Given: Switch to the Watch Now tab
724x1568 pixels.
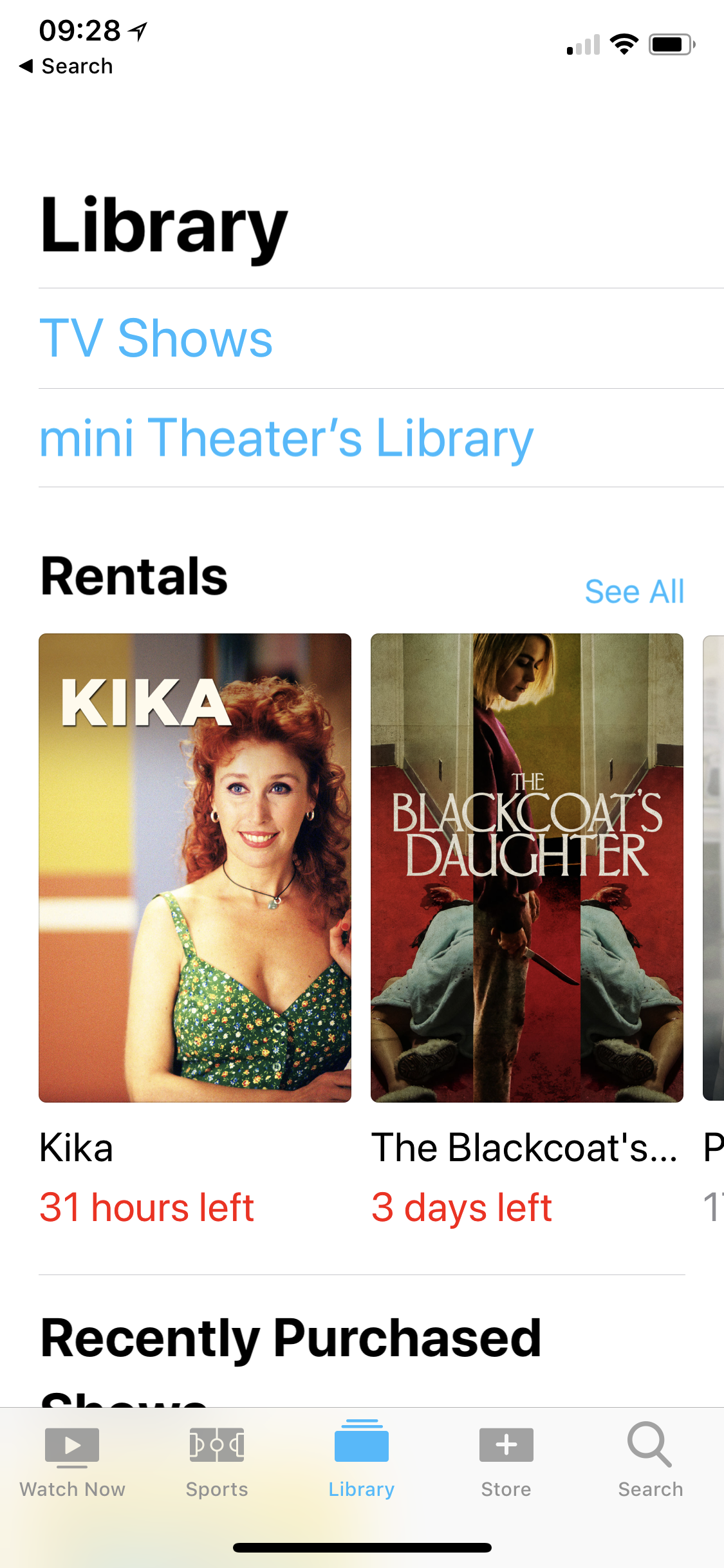Looking at the screenshot, I should 72,1459.
